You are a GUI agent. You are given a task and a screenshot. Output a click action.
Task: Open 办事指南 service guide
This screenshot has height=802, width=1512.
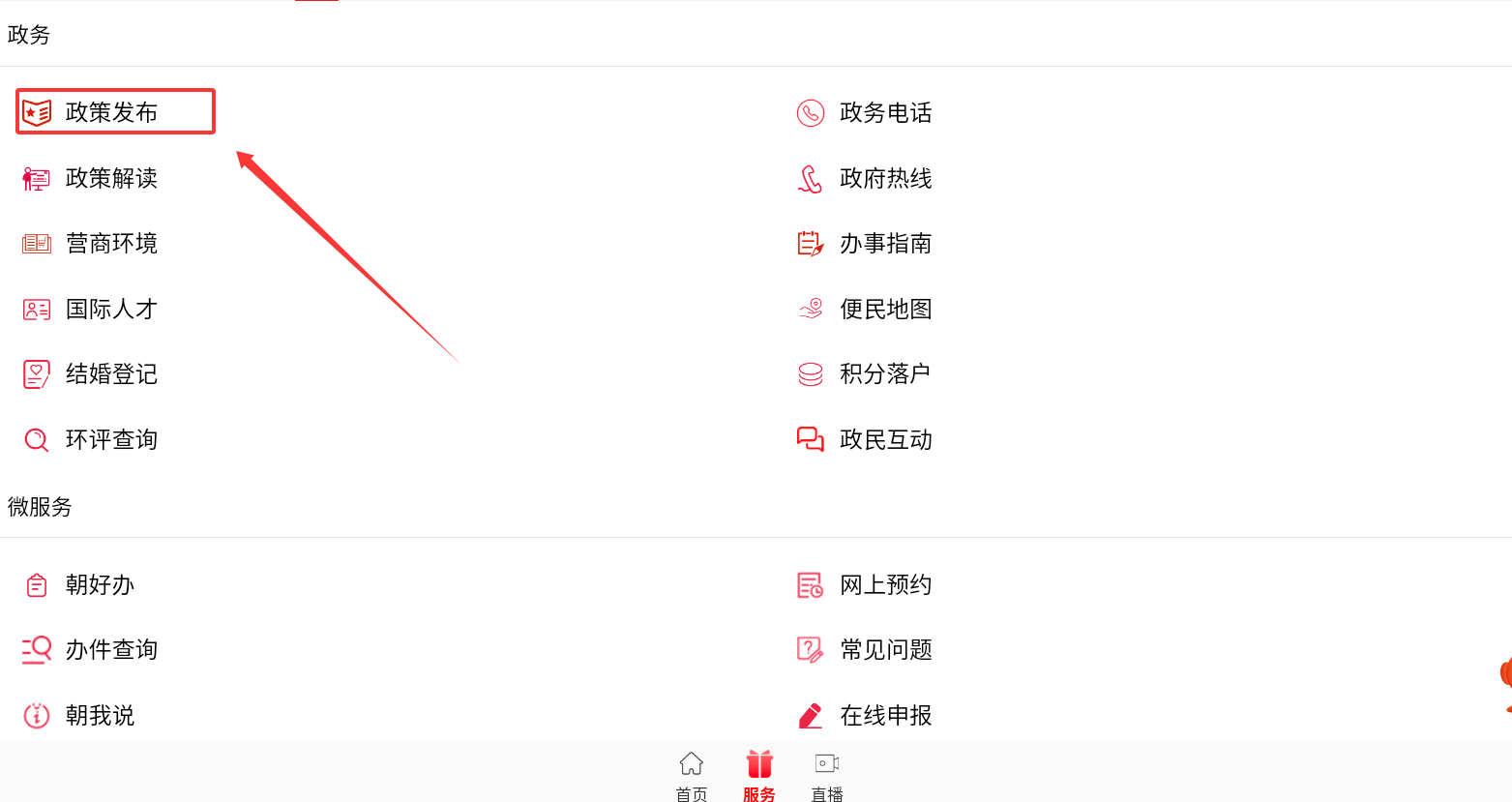pyautogui.click(x=884, y=244)
